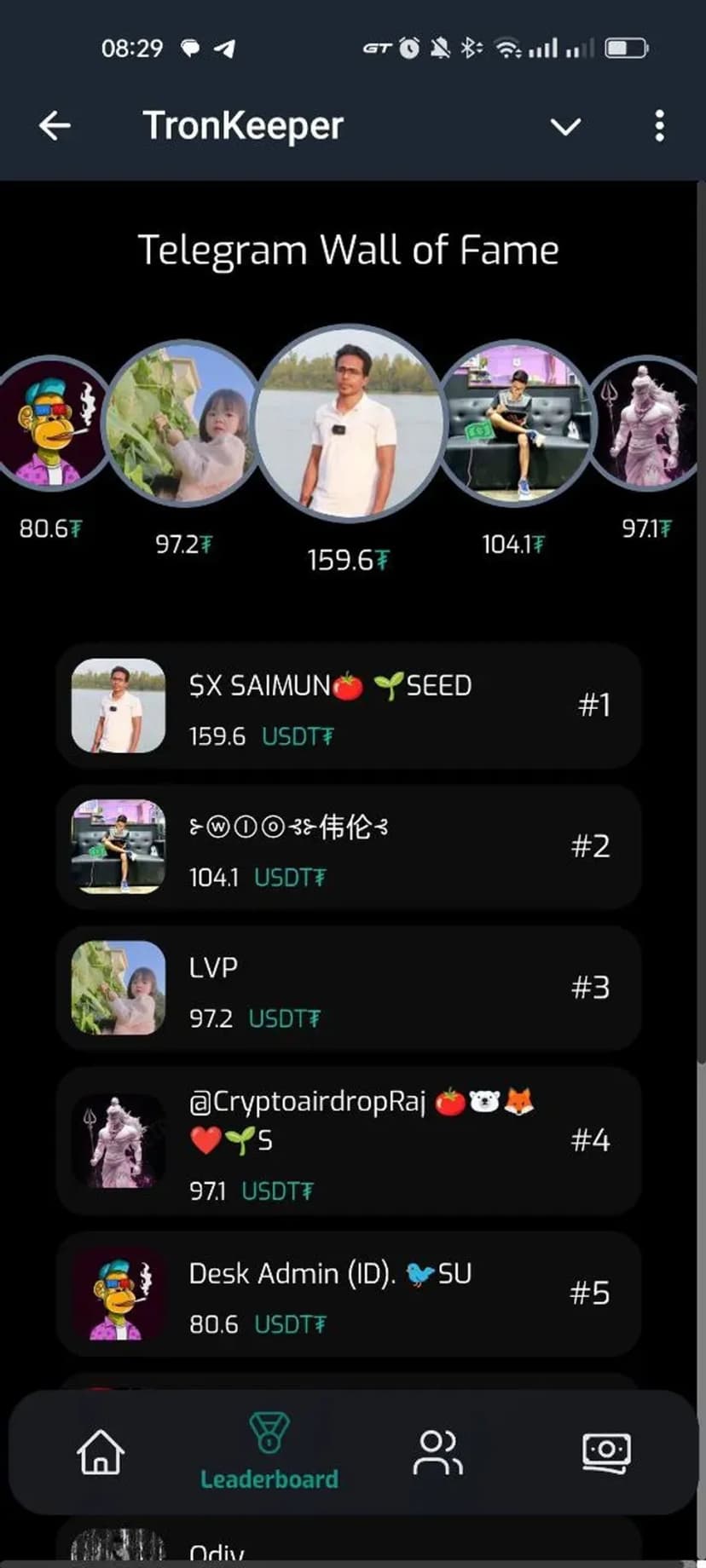Expand the TronKeeper dropdown chevron
Viewport: 706px width, 1568px height.
(x=565, y=127)
